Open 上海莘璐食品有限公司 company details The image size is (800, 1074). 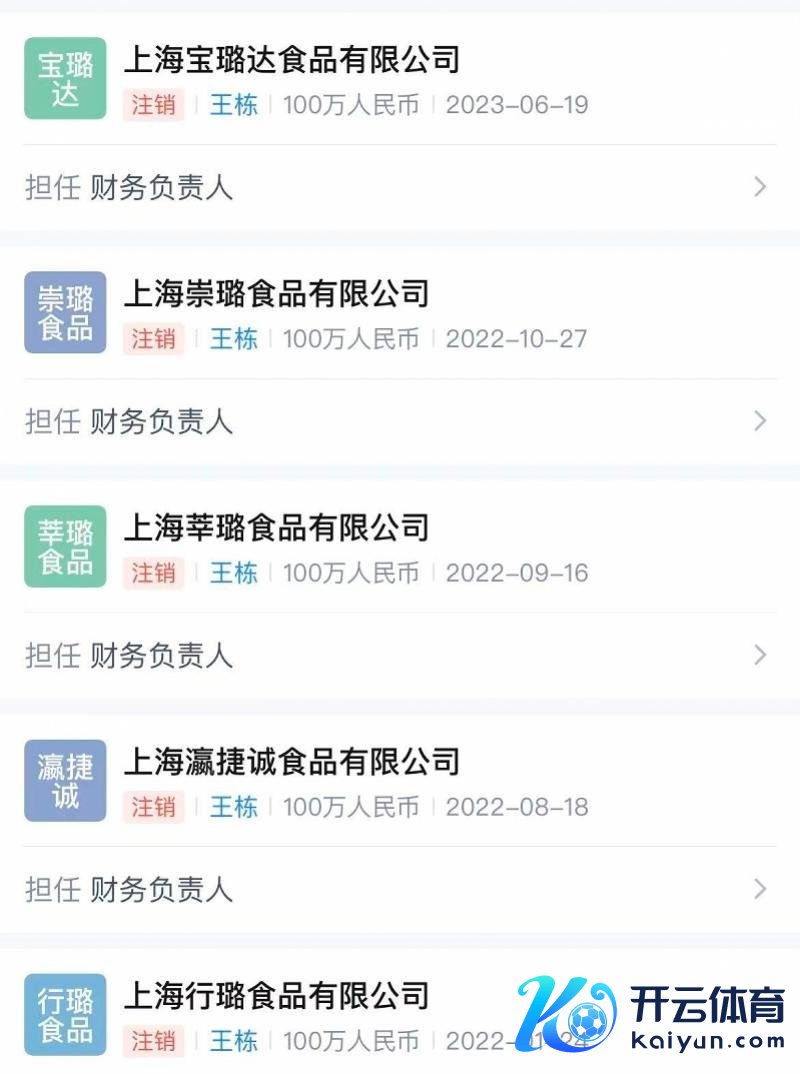[x=276, y=528]
